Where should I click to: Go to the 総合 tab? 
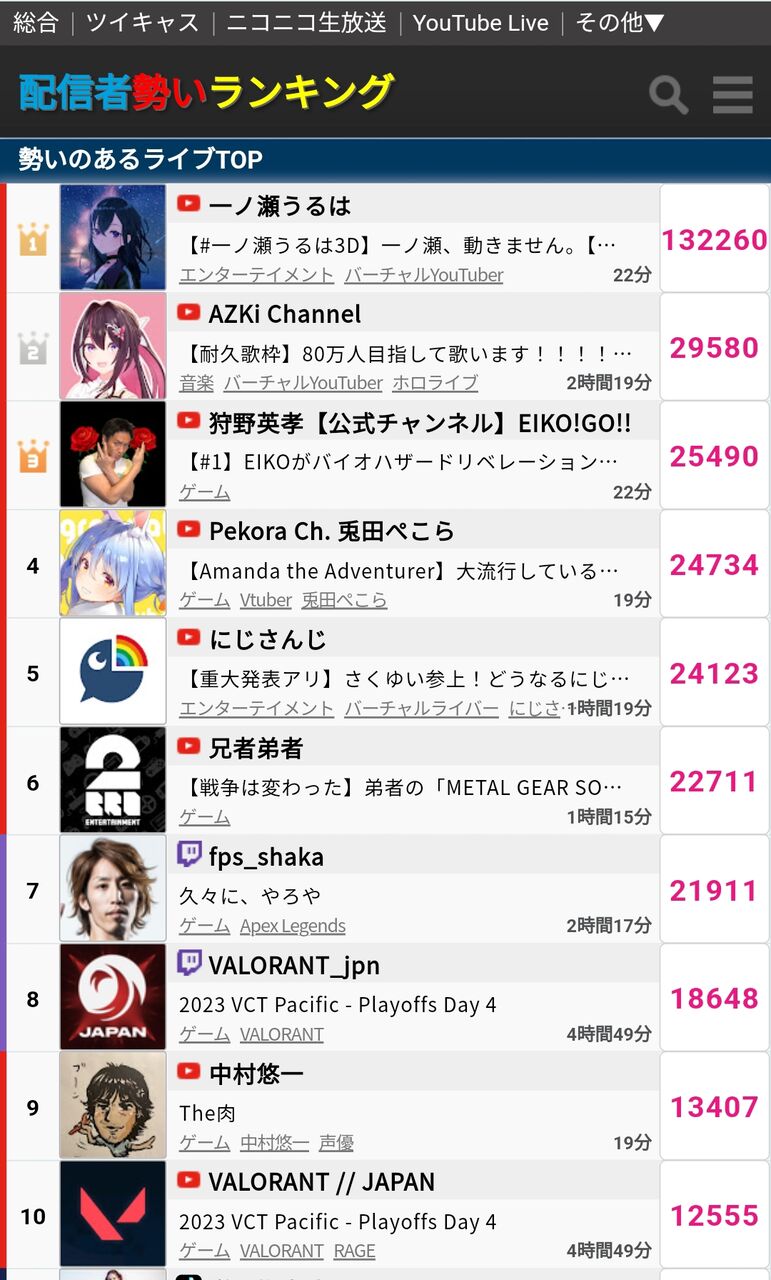[36, 23]
